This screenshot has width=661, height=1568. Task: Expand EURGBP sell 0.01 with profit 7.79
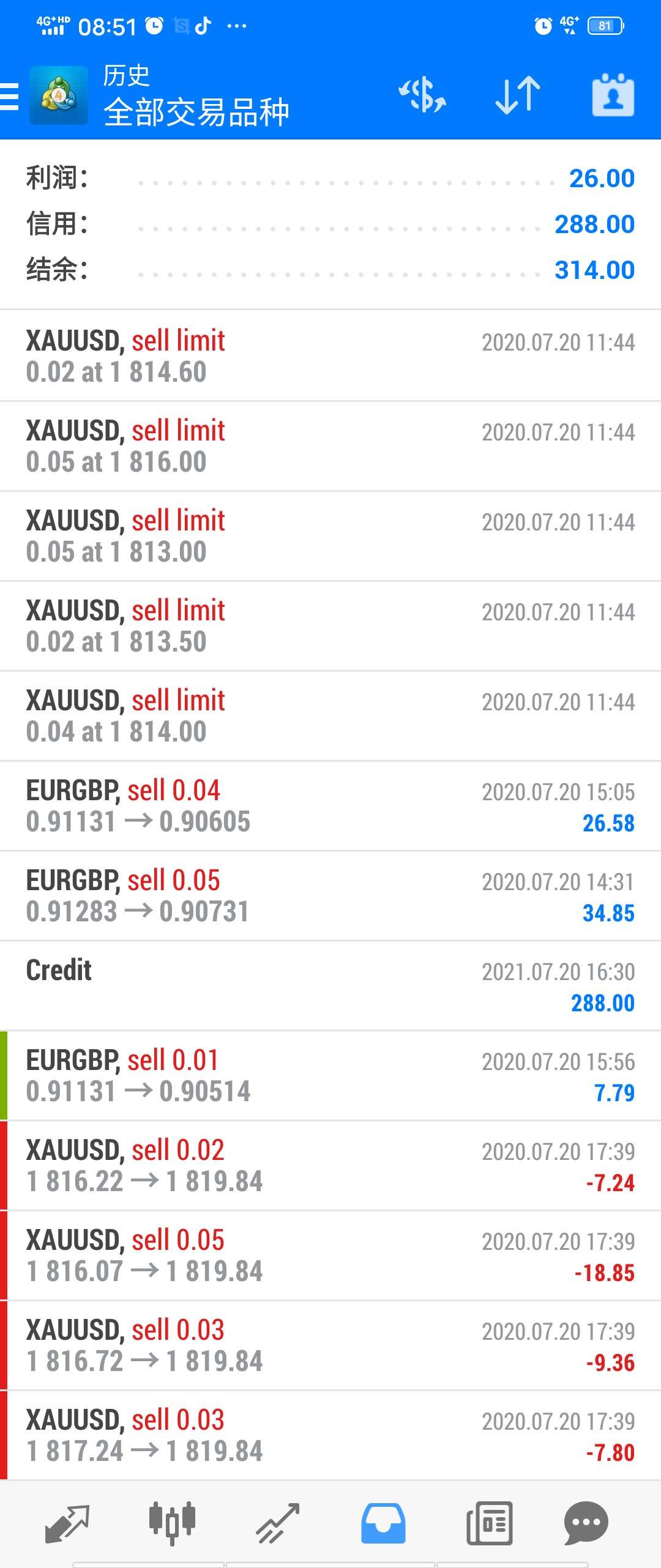[330, 1076]
